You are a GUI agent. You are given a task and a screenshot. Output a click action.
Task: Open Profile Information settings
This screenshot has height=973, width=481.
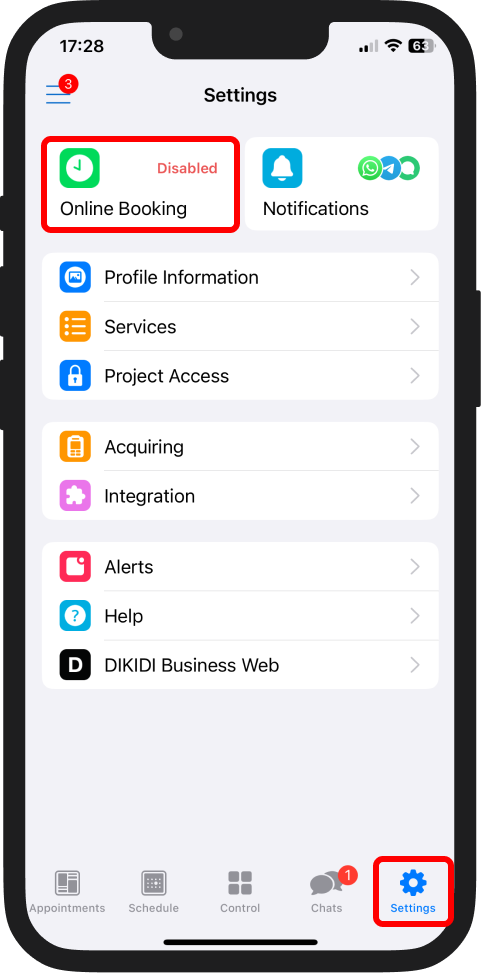pyautogui.click(x=240, y=277)
